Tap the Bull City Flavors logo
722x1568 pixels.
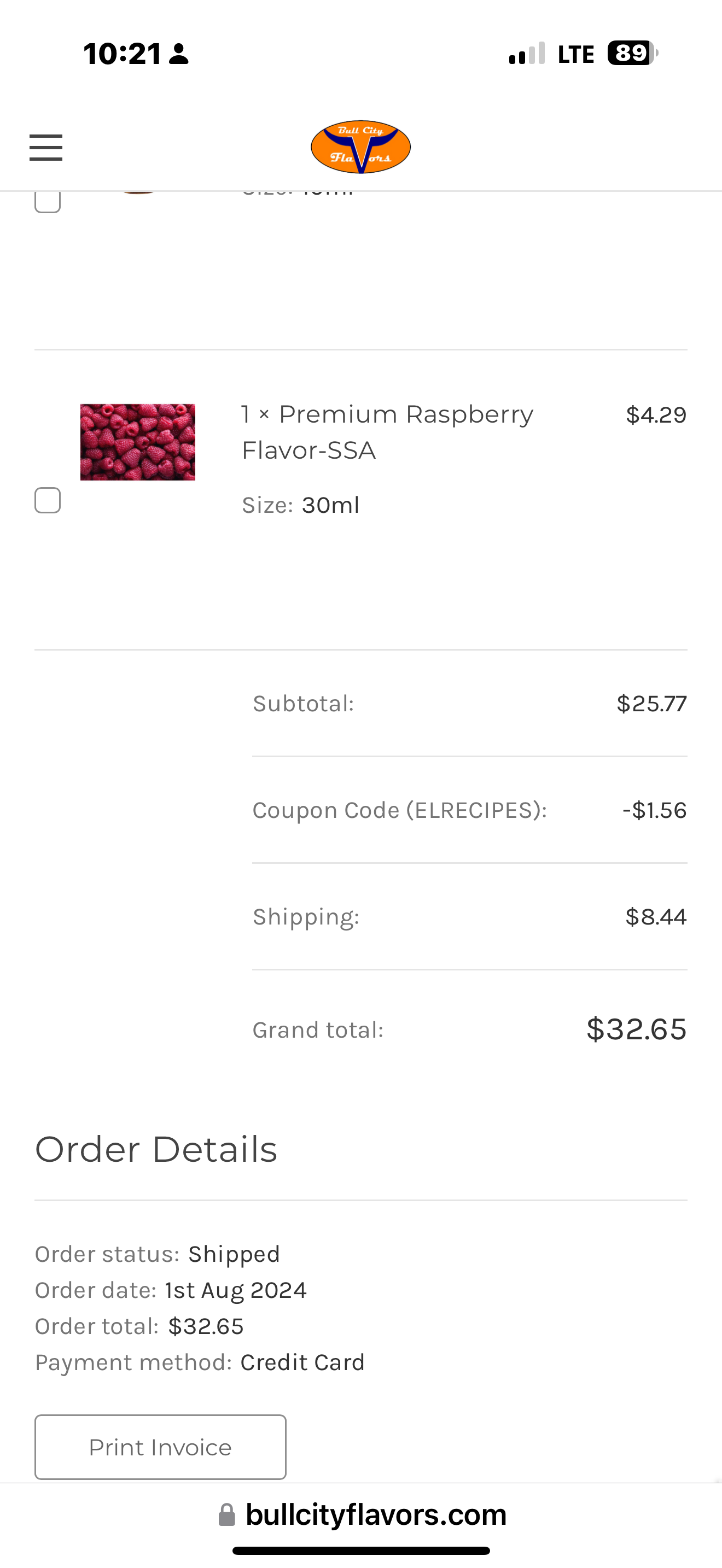pos(360,147)
